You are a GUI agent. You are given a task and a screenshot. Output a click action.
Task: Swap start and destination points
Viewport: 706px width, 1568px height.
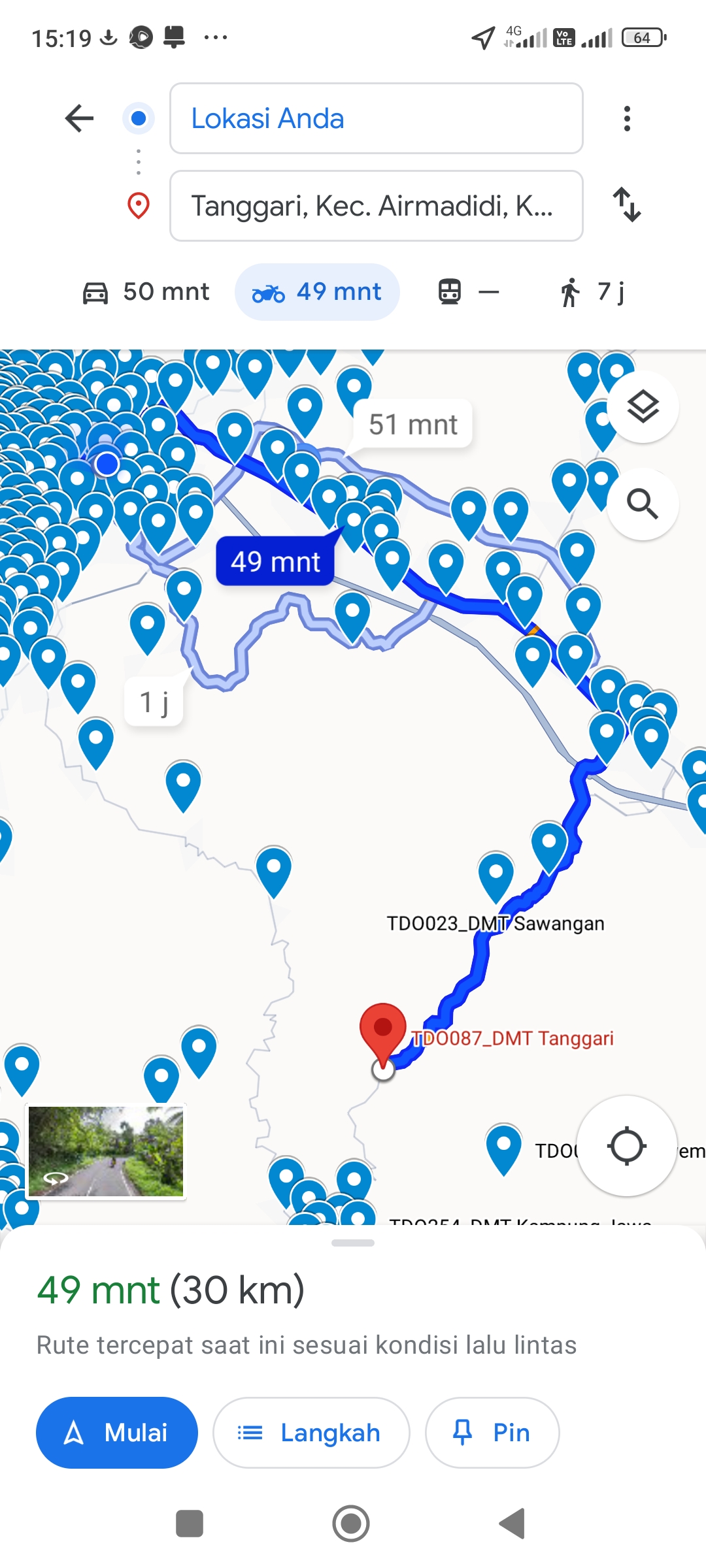(627, 204)
